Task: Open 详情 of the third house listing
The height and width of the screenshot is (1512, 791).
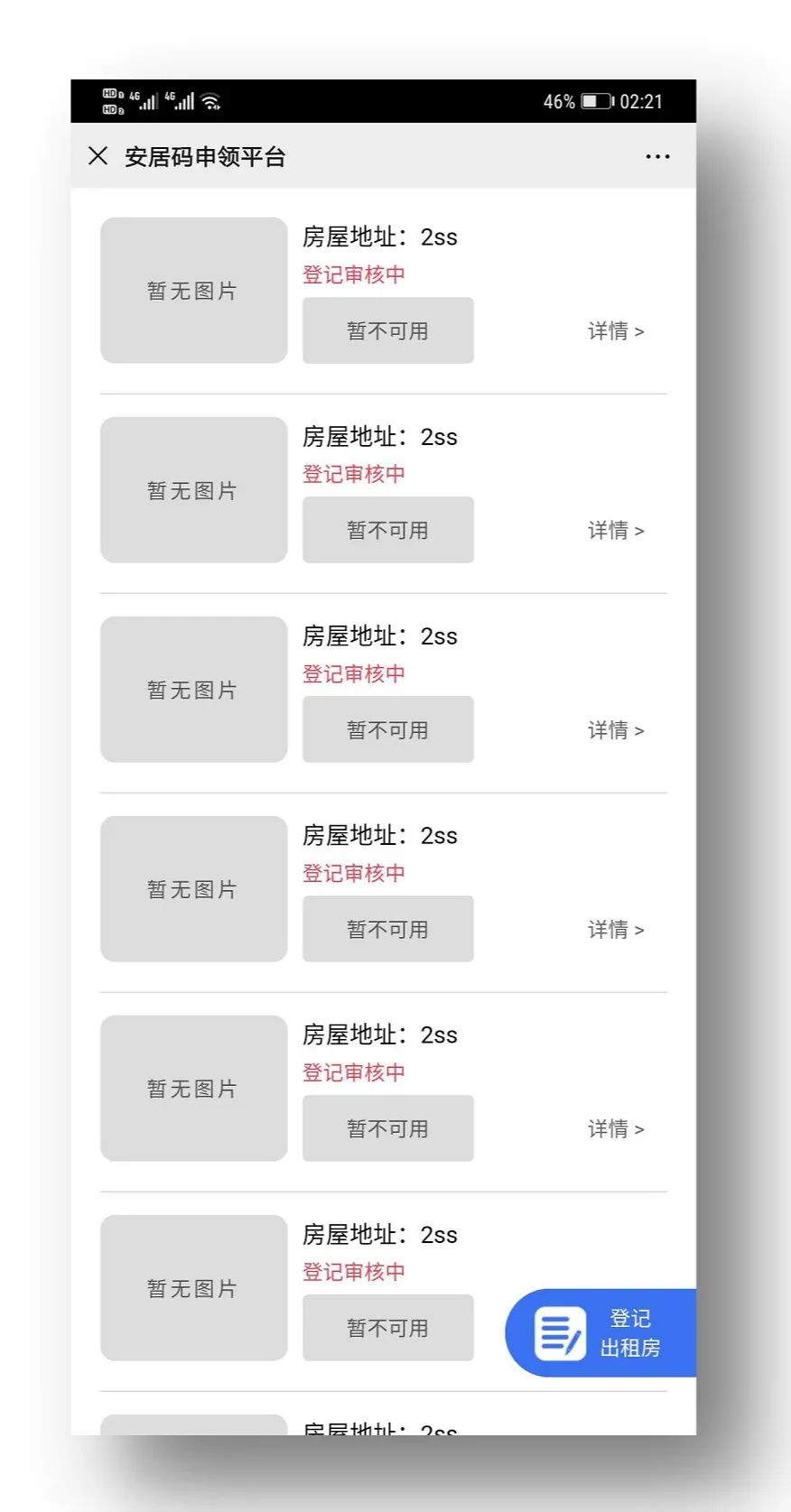Action: 617,731
